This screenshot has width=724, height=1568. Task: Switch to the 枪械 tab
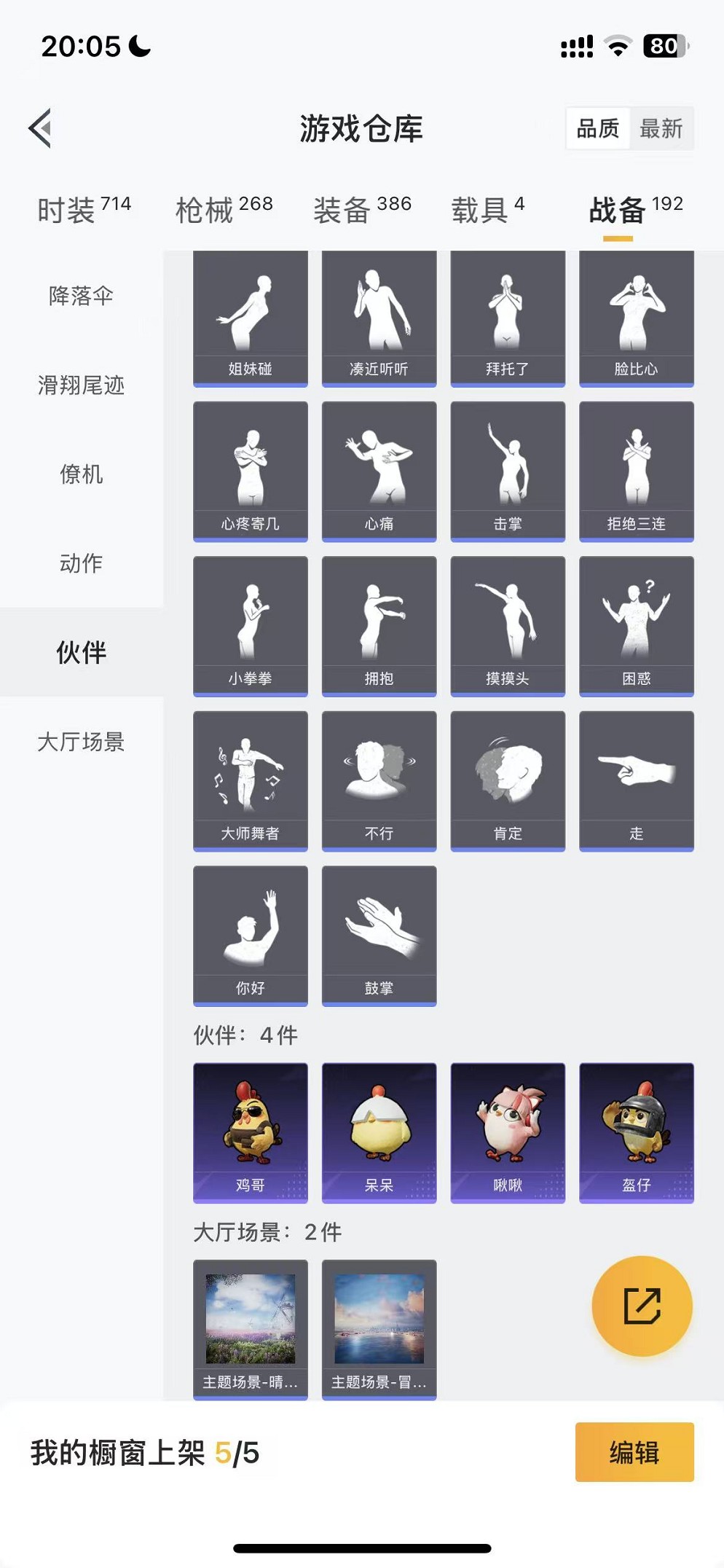tap(224, 209)
